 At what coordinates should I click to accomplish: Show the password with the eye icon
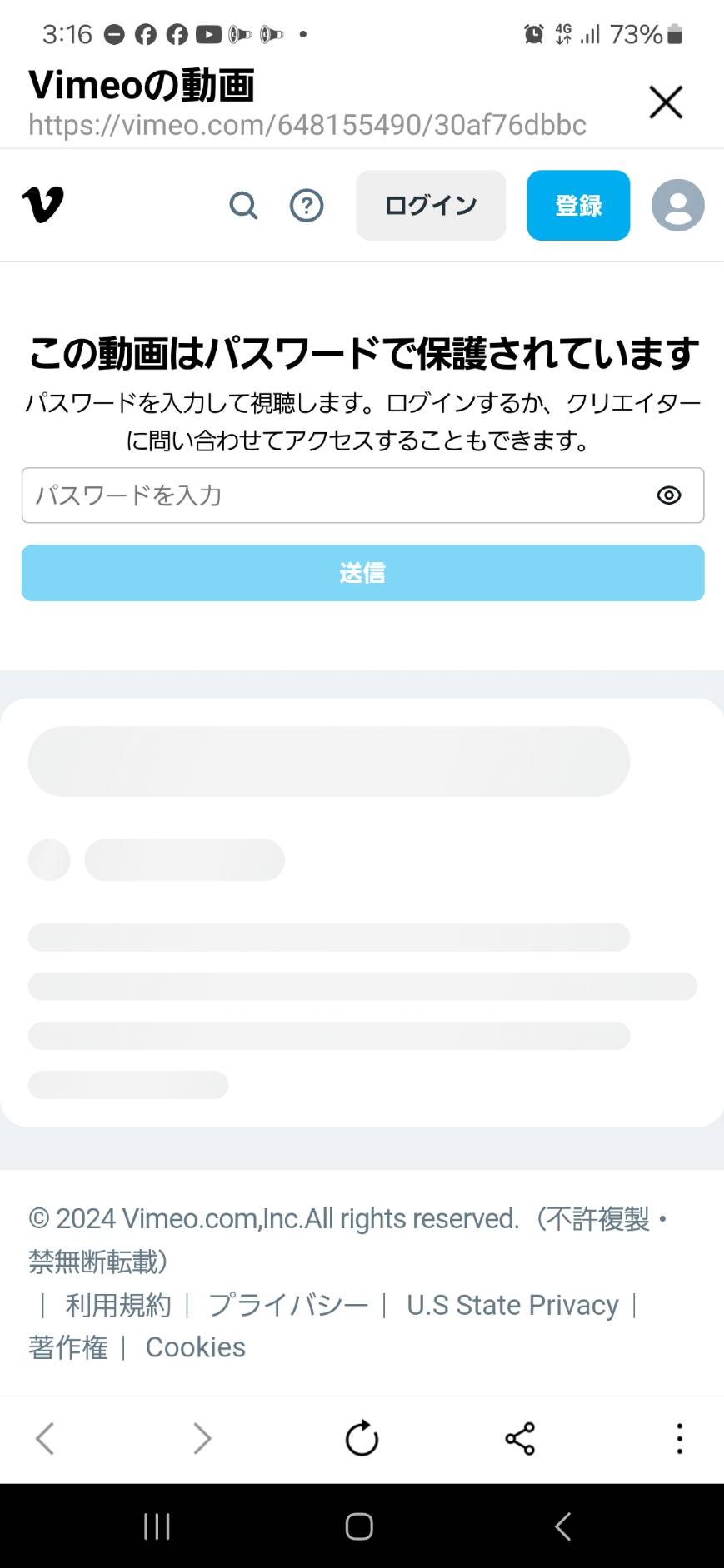(x=669, y=495)
